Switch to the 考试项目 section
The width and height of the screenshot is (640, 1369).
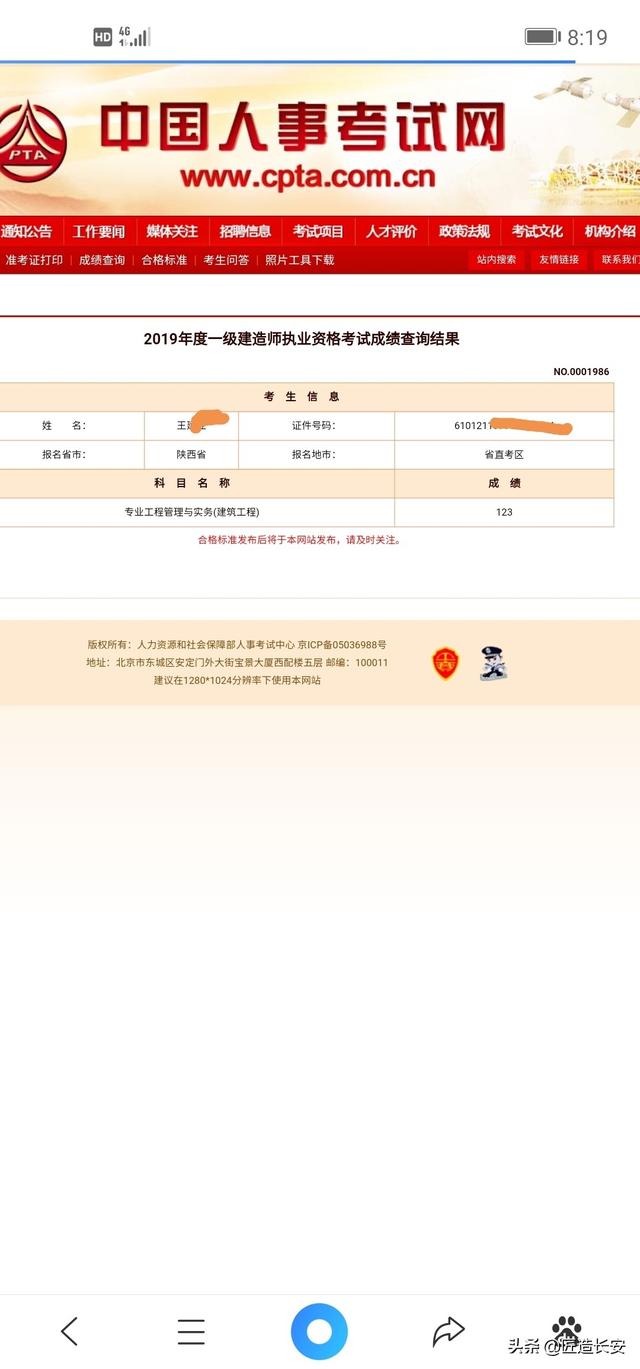tap(318, 231)
